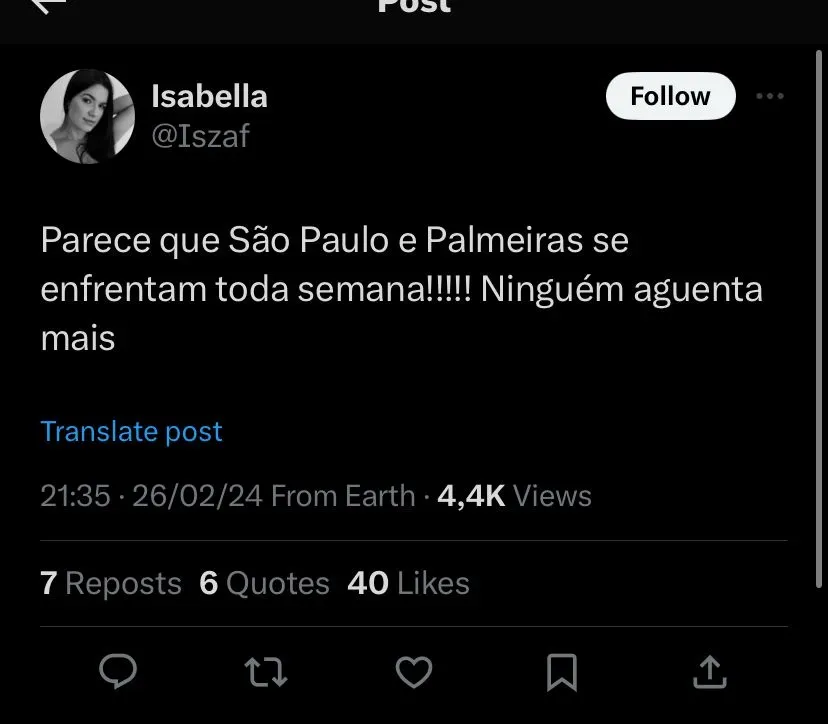
Task: Tap Translate post link
Action: point(131,432)
